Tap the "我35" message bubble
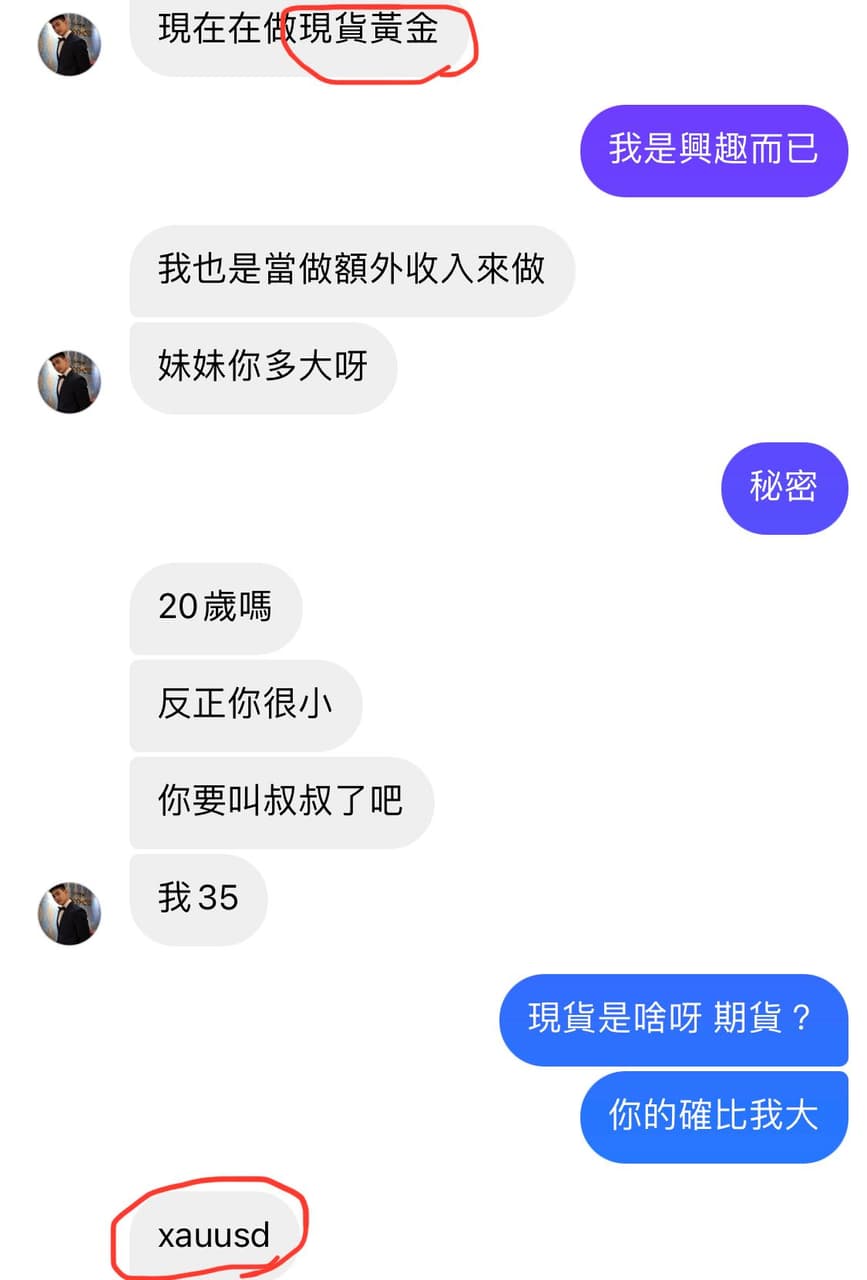The width and height of the screenshot is (867, 1280). click(197, 899)
